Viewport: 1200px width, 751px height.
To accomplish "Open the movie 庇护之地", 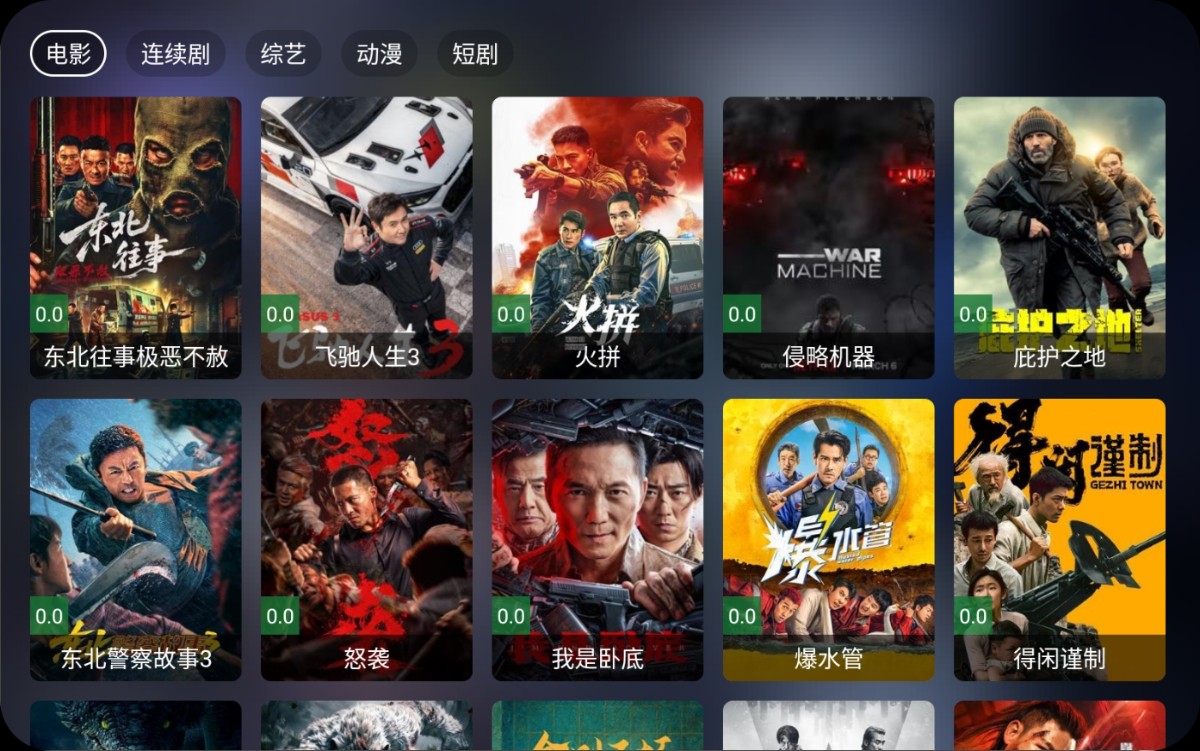I will 1060,238.
